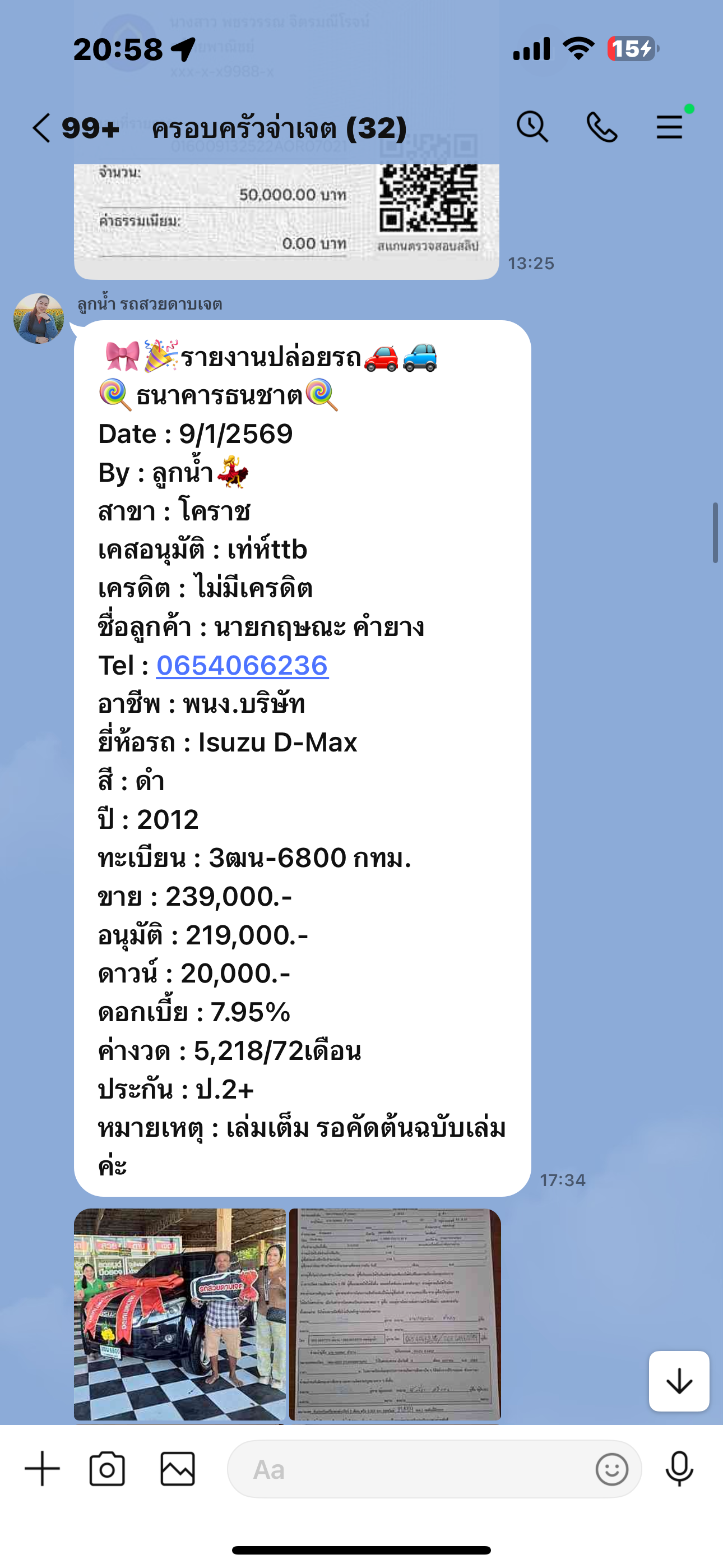Open the camera
This screenshot has width=723, height=1568.
[107, 1469]
